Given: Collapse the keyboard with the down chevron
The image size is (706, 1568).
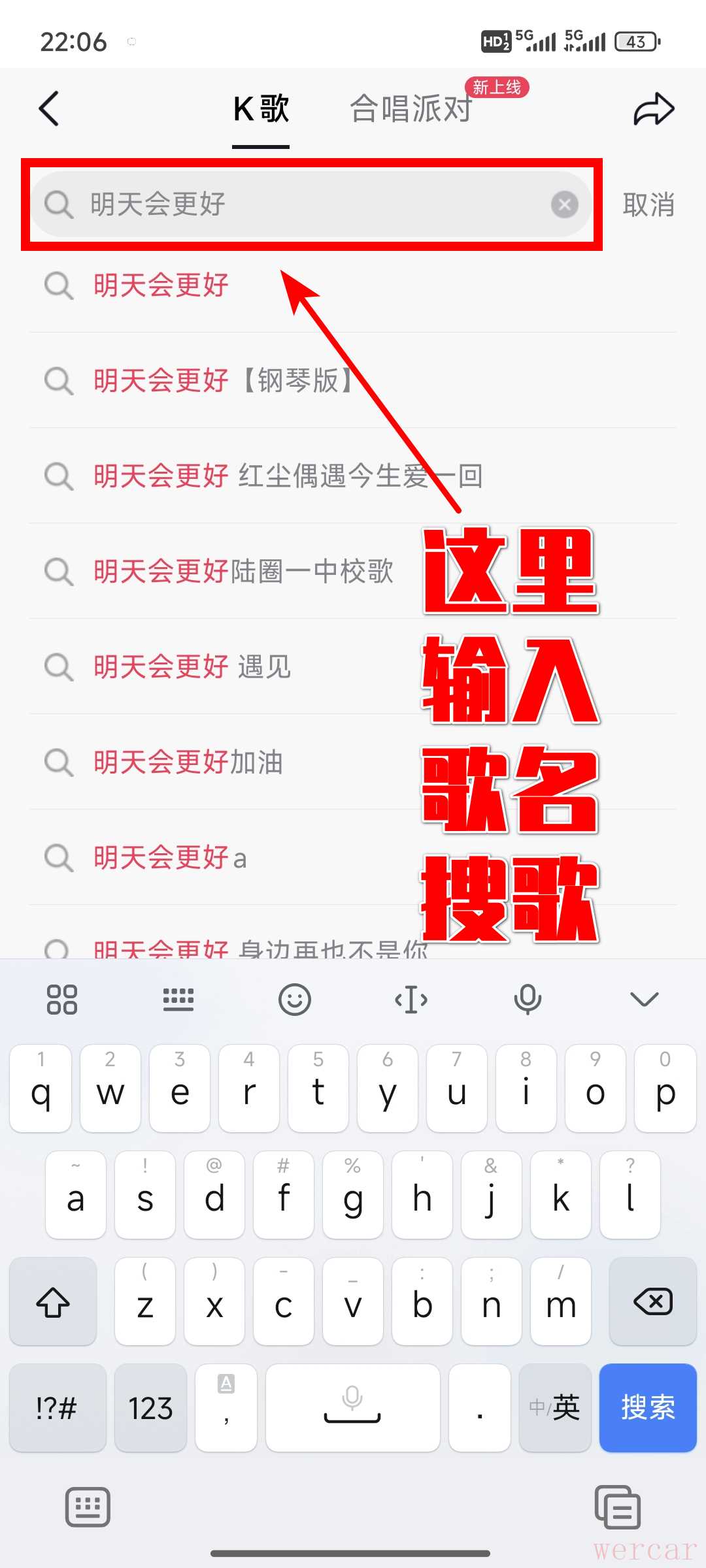Looking at the screenshot, I should tap(644, 999).
